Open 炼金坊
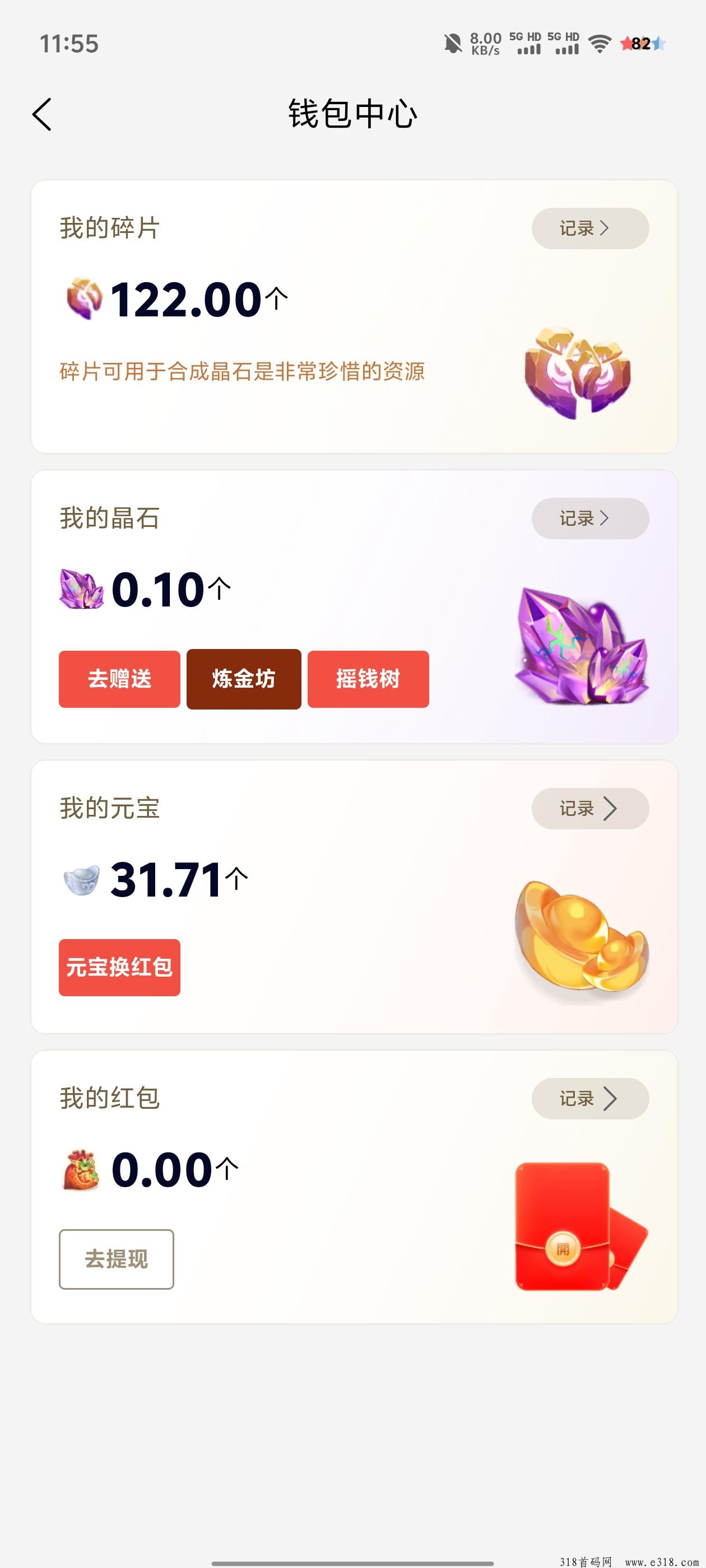Screen dimensions: 706x1568 [244, 679]
